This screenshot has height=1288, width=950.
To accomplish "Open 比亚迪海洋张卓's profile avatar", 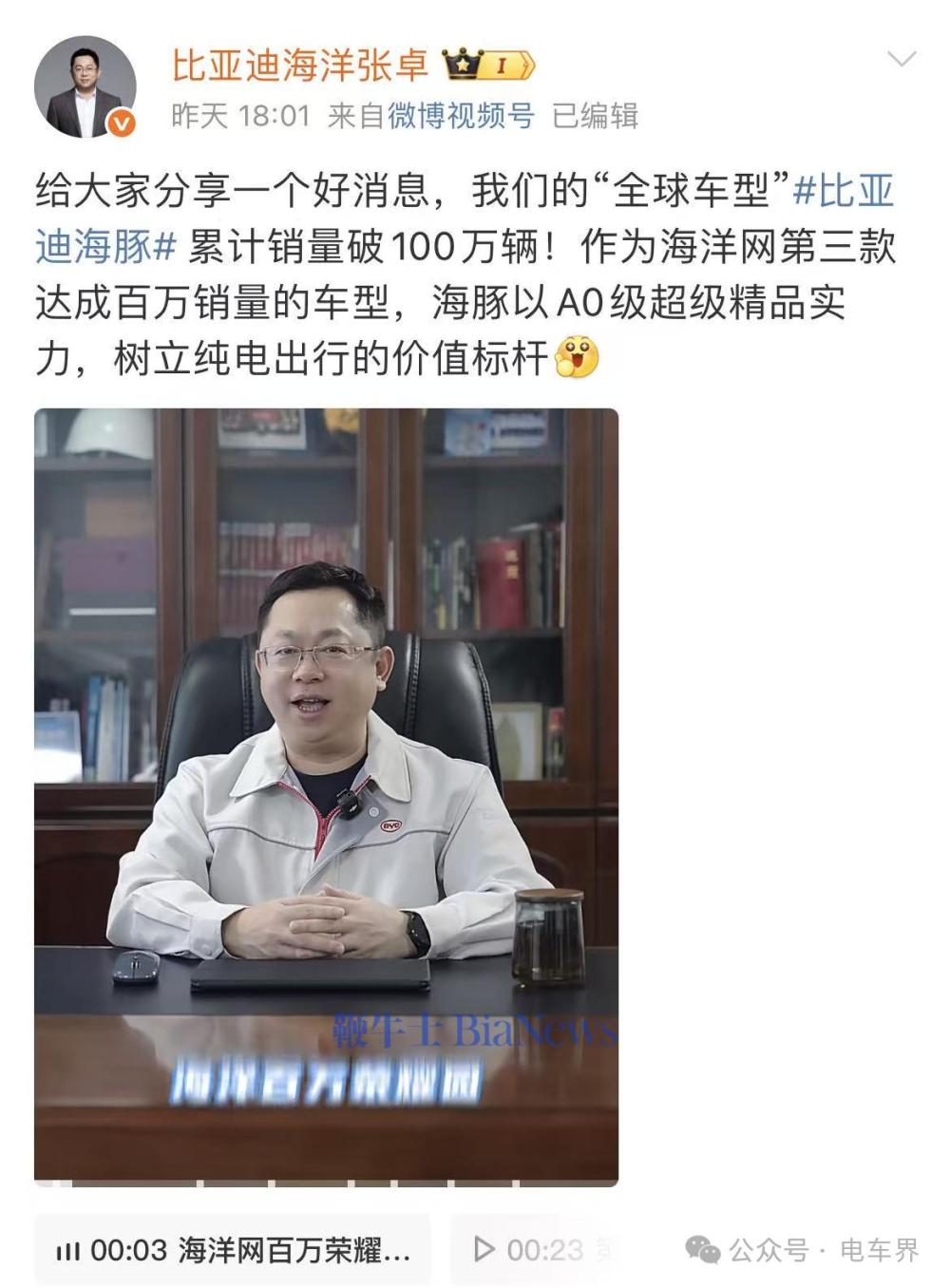I will 85,87.
